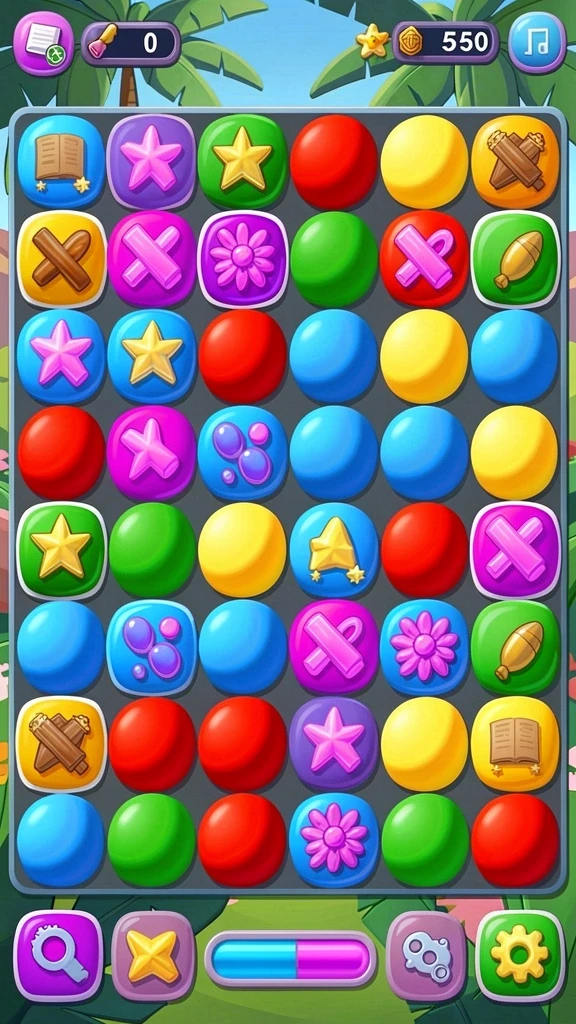
Task: Select the blue tile with the gold star
Action: tap(152, 356)
